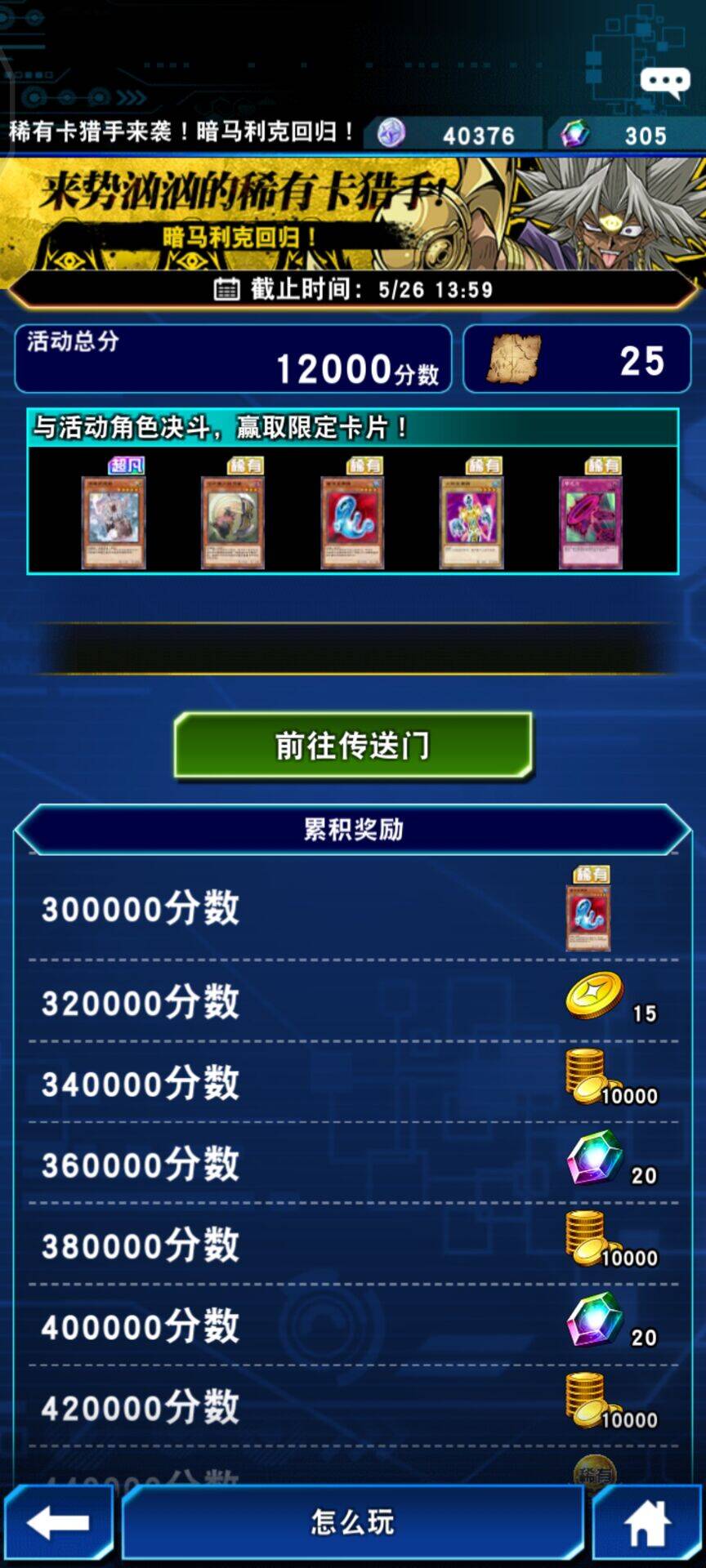Open the 怎么玩 how-to-play guide
Image resolution: width=706 pixels, height=1568 pixels.
point(353,1522)
